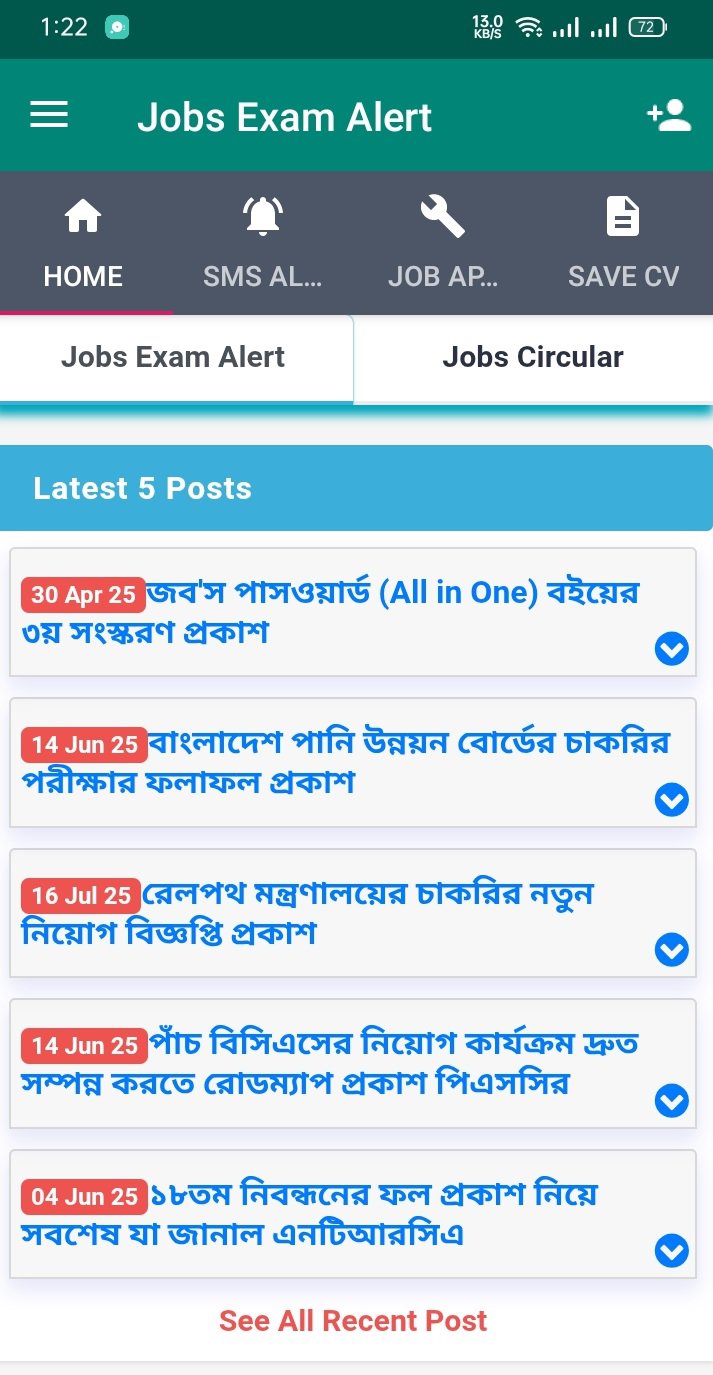Expand the 04 Jun 25 post chevron
Screen dimensions: 713x1375
[x=672, y=1250]
